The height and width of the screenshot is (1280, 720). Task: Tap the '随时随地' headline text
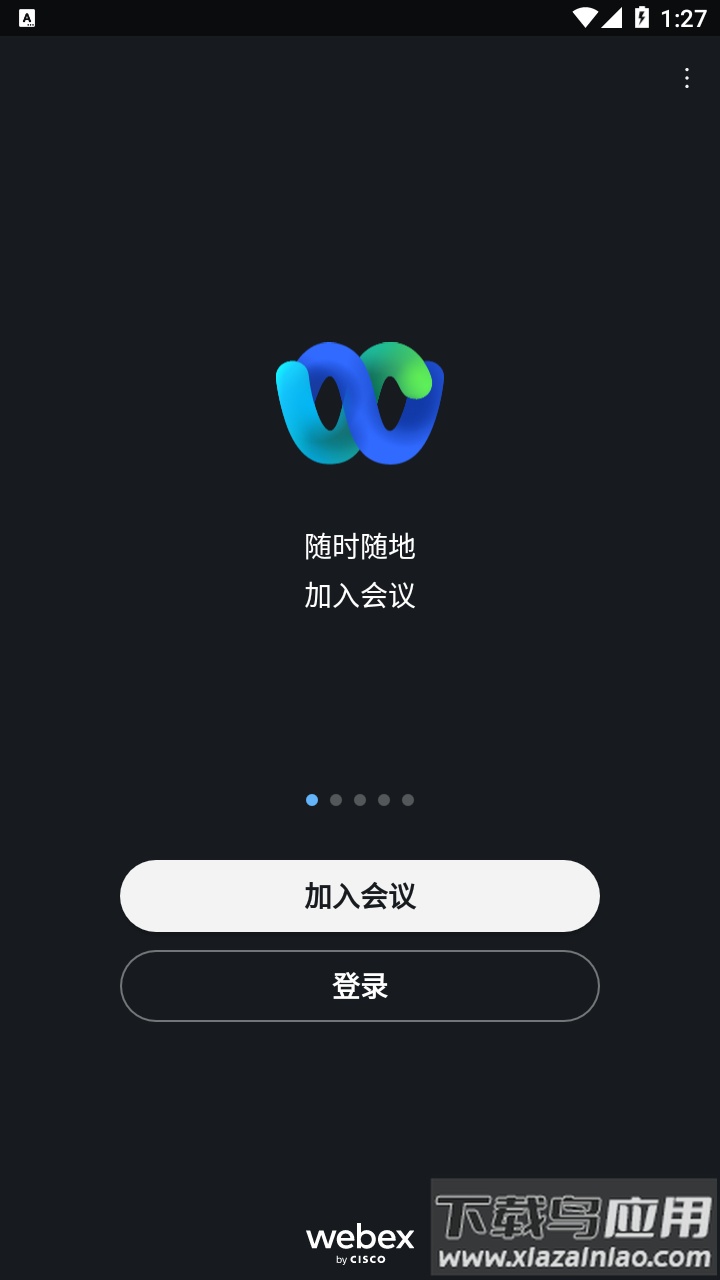(360, 547)
